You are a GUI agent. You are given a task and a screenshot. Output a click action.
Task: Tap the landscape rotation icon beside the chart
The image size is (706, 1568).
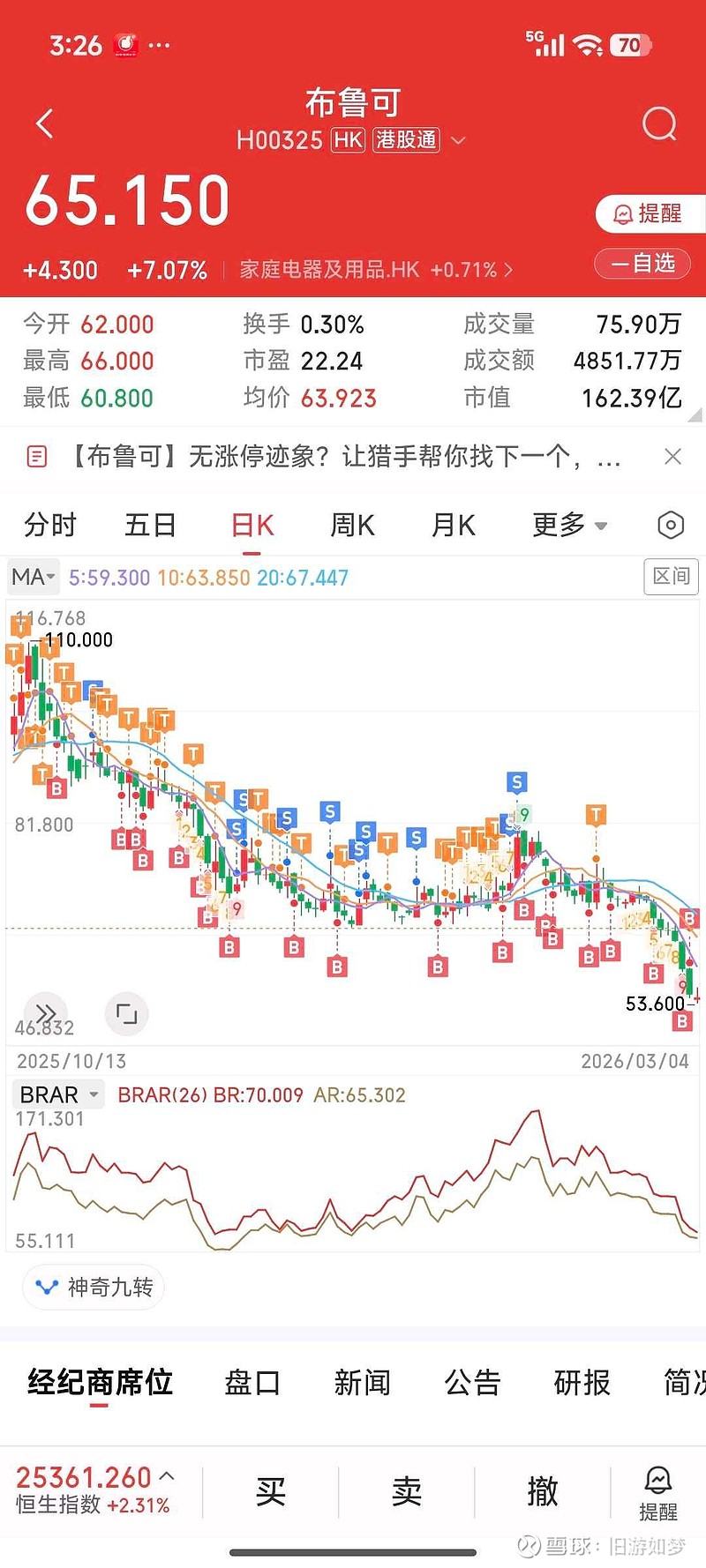pyautogui.click(x=126, y=1014)
